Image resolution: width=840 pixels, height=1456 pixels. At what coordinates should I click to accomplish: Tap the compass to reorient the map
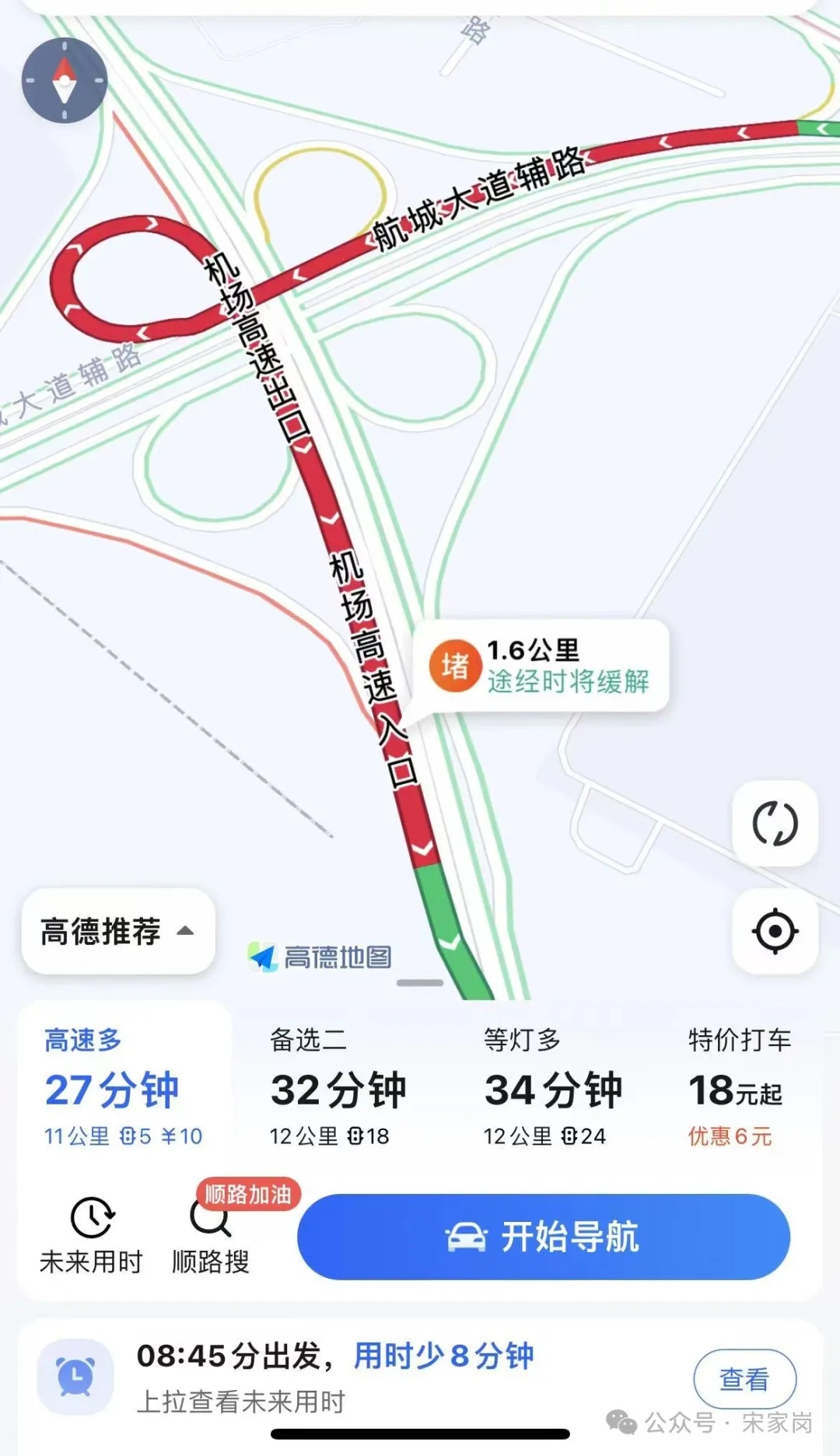click(65, 80)
